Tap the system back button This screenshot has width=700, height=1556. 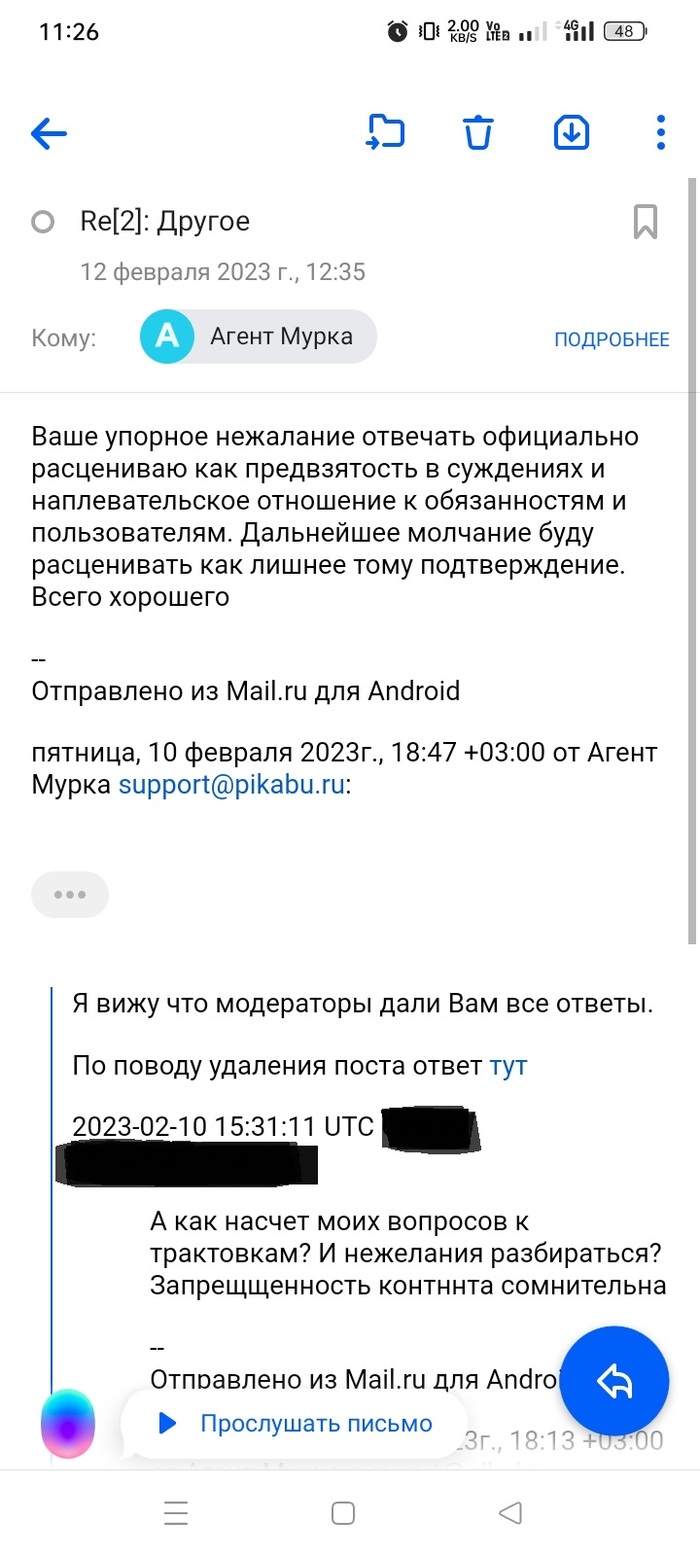click(x=510, y=1513)
